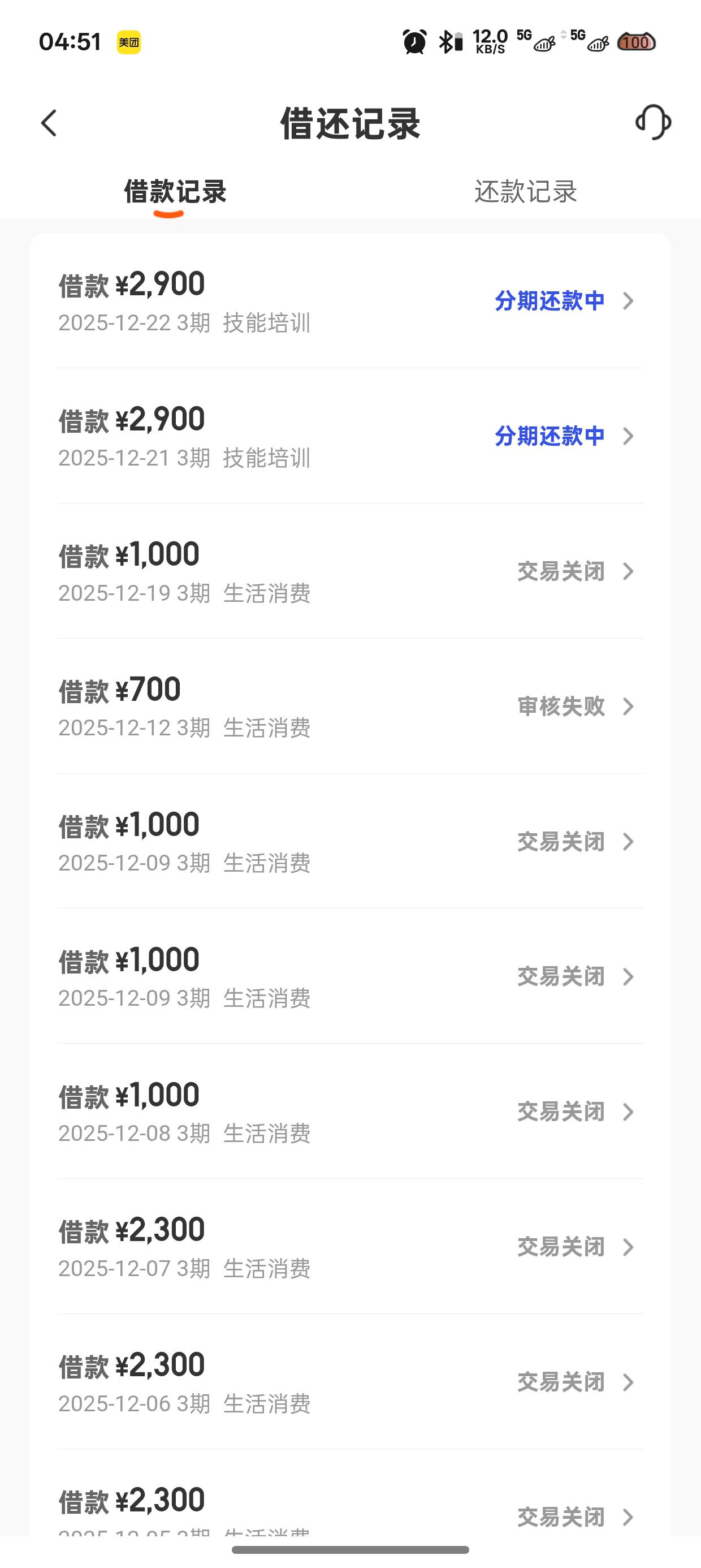Open the ¥700 审核失败 loan record
This screenshot has height=1568, width=701.
[x=350, y=707]
